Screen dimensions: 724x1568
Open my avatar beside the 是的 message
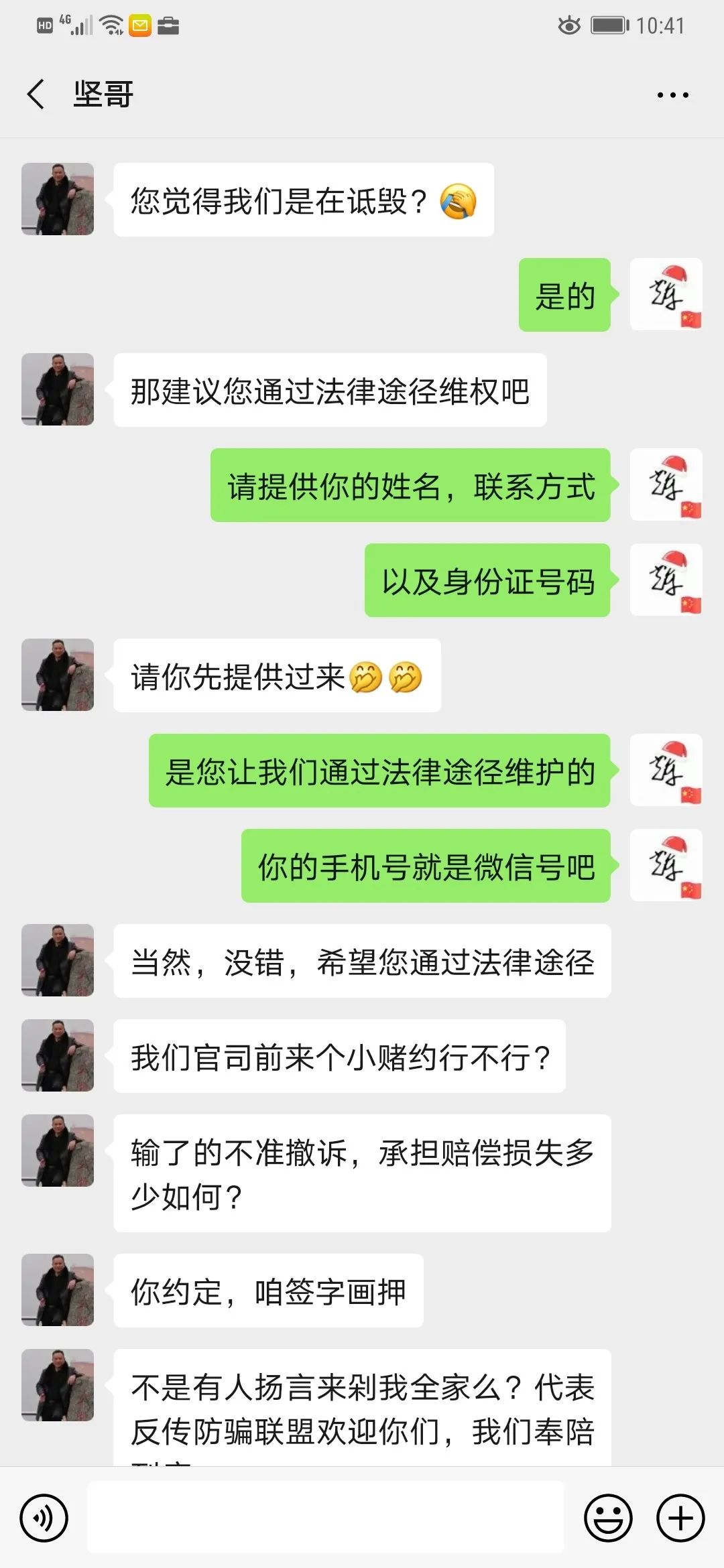tap(666, 294)
